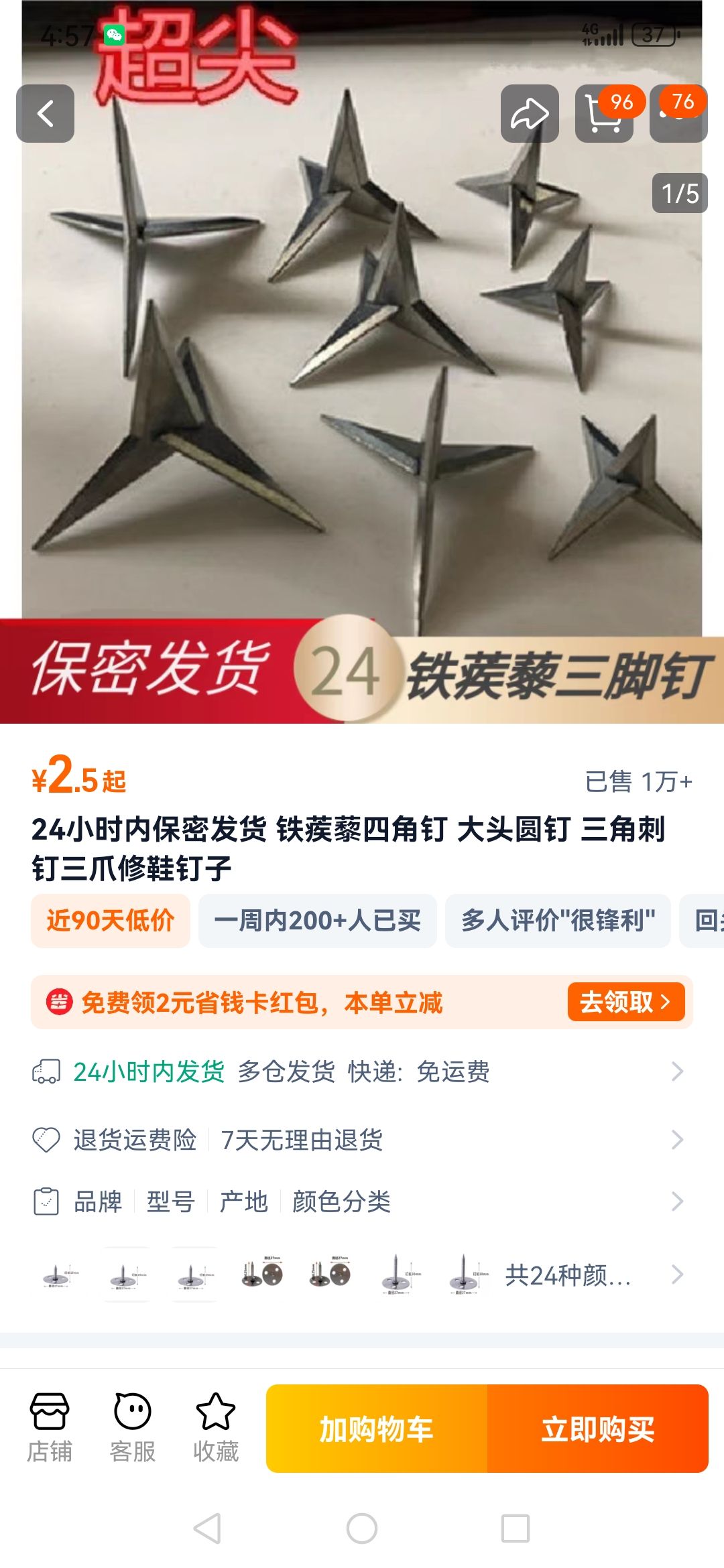Contact 客服 customer service
The image size is (724, 1568).
pyautogui.click(x=133, y=1427)
